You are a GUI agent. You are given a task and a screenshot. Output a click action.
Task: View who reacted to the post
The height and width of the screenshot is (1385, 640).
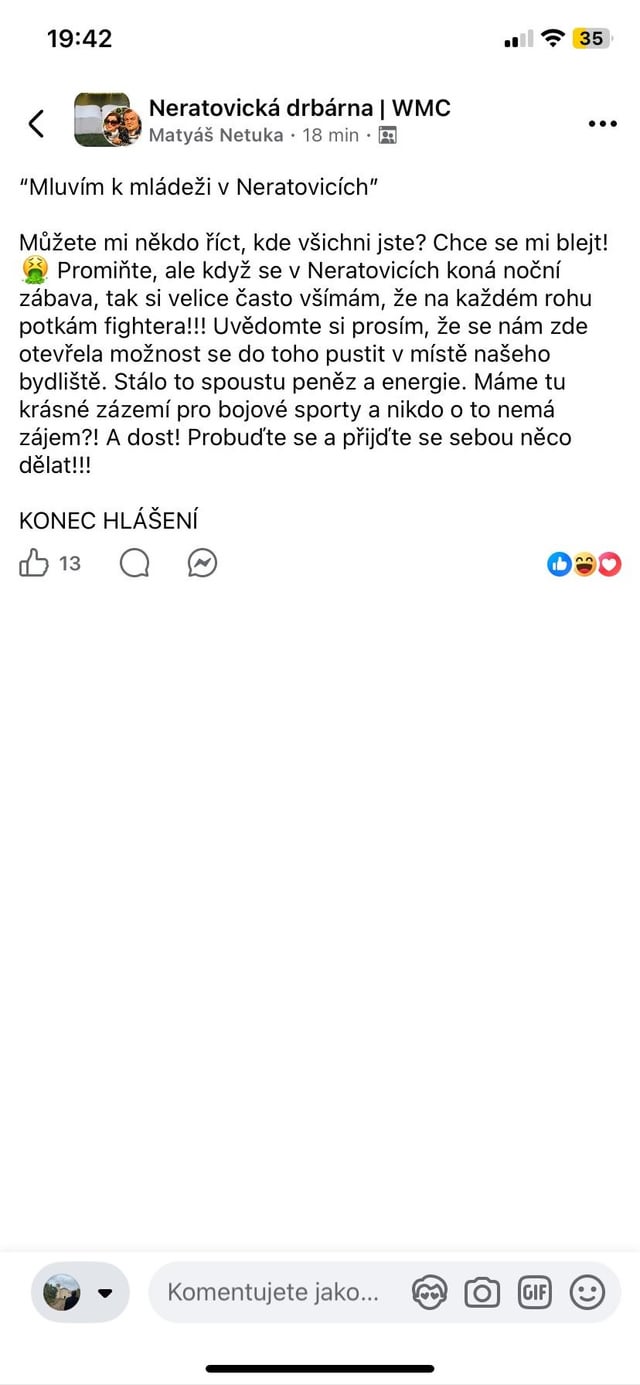tap(584, 564)
